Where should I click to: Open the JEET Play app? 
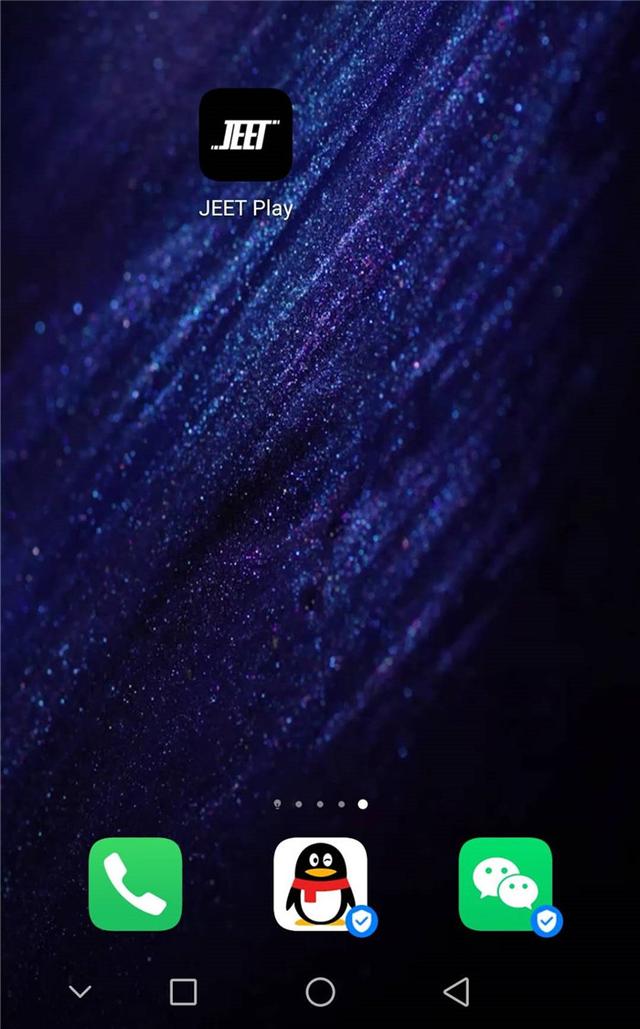click(246, 135)
